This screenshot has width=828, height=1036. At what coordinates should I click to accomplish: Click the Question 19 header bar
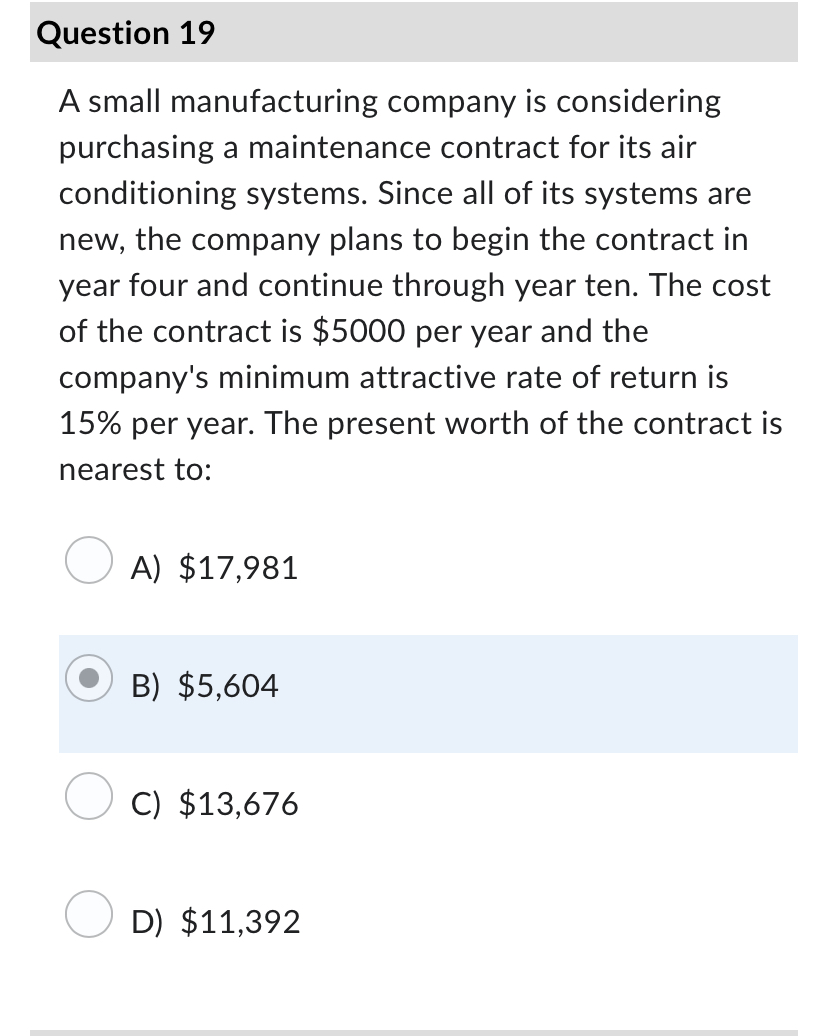tap(414, 33)
